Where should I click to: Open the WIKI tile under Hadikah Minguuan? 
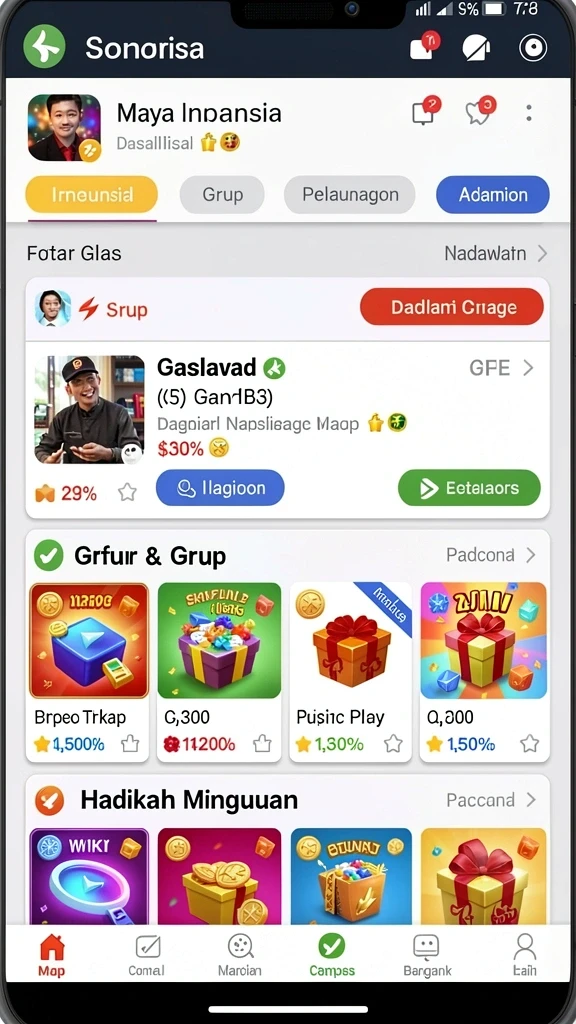click(89, 876)
